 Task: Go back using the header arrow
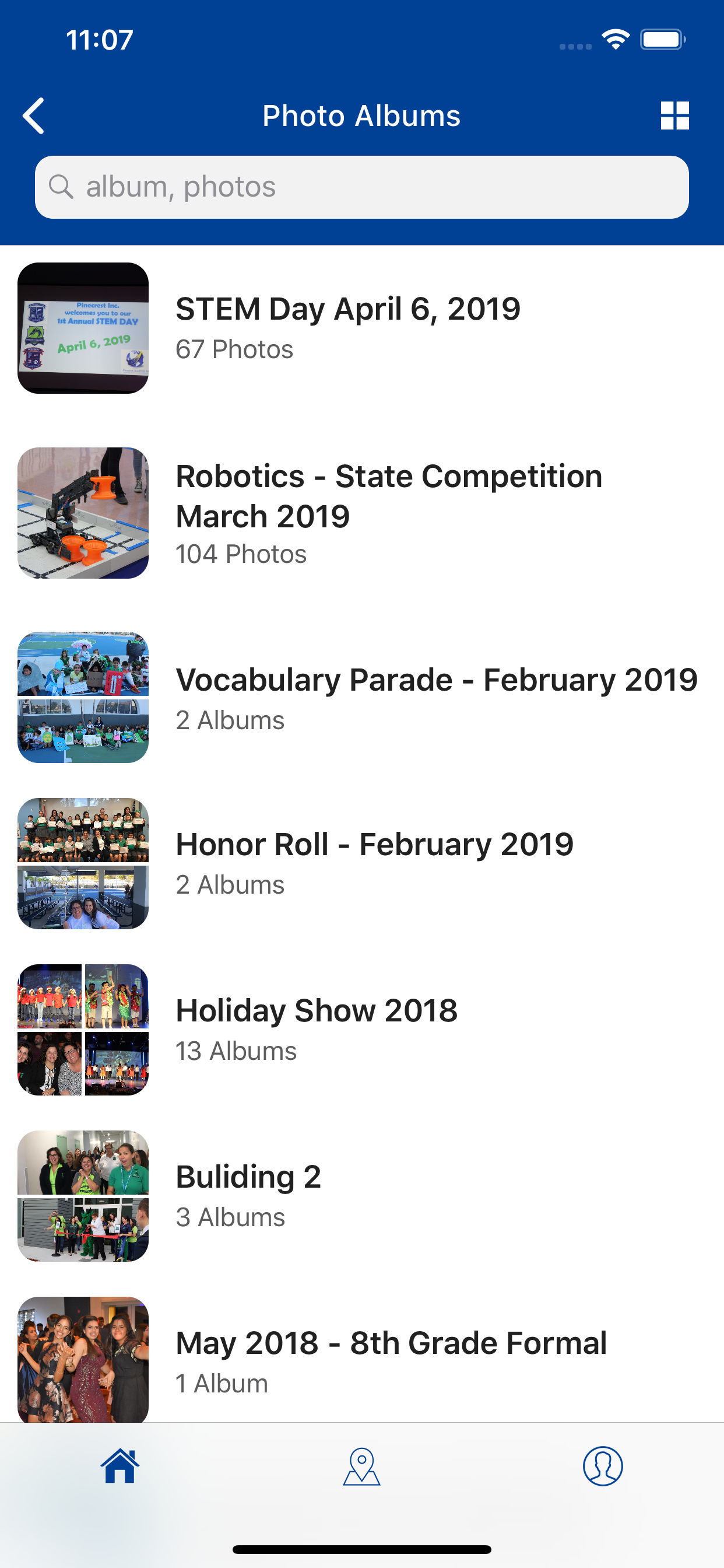point(33,116)
